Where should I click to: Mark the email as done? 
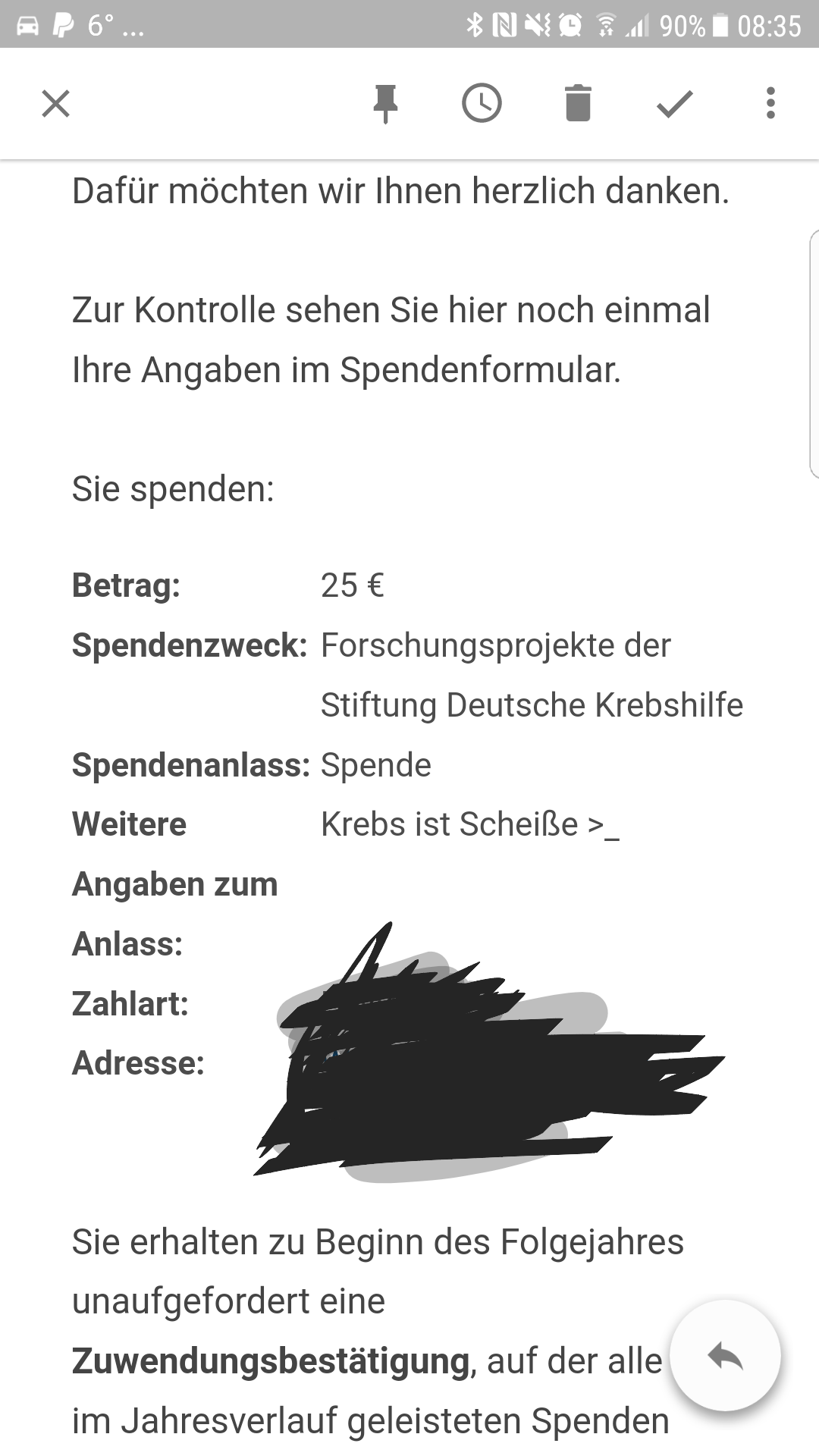pos(674,104)
